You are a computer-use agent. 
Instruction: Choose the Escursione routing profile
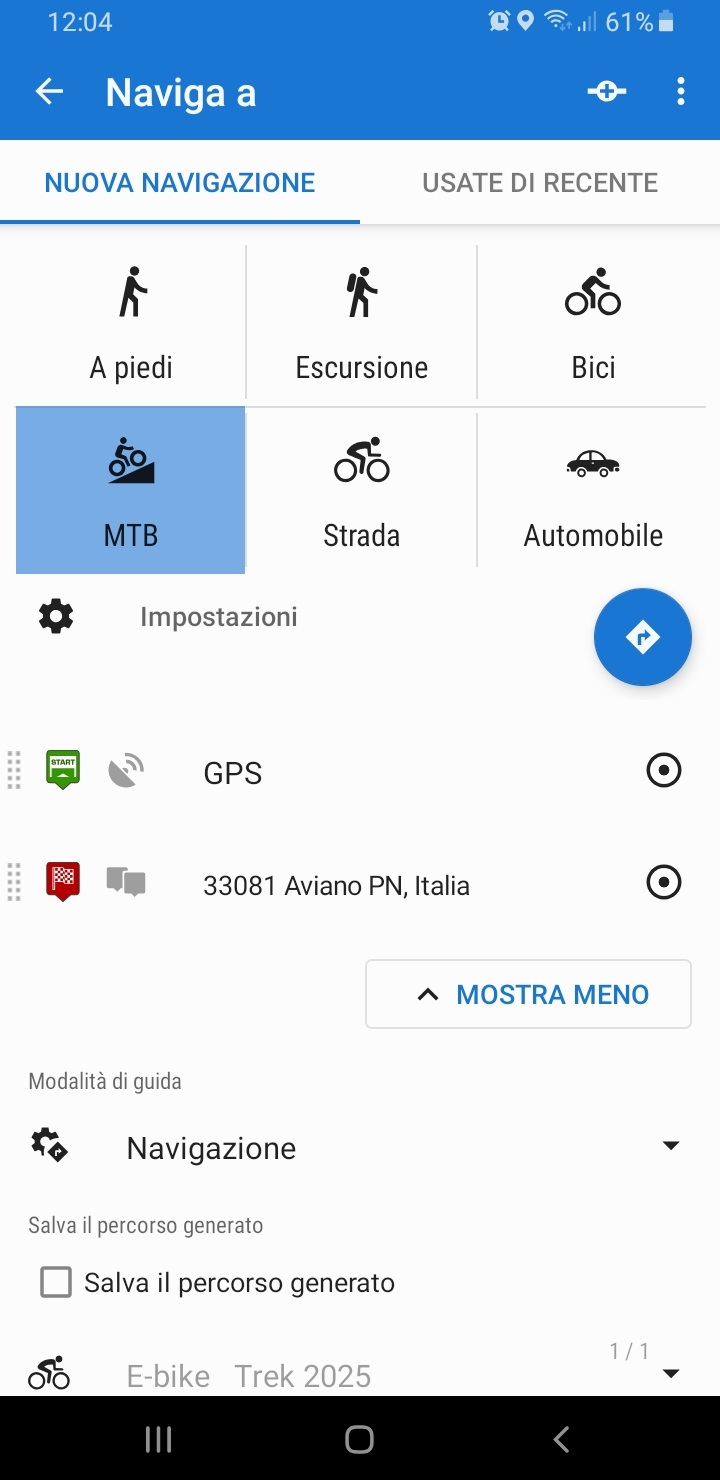[x=361, y=325]
